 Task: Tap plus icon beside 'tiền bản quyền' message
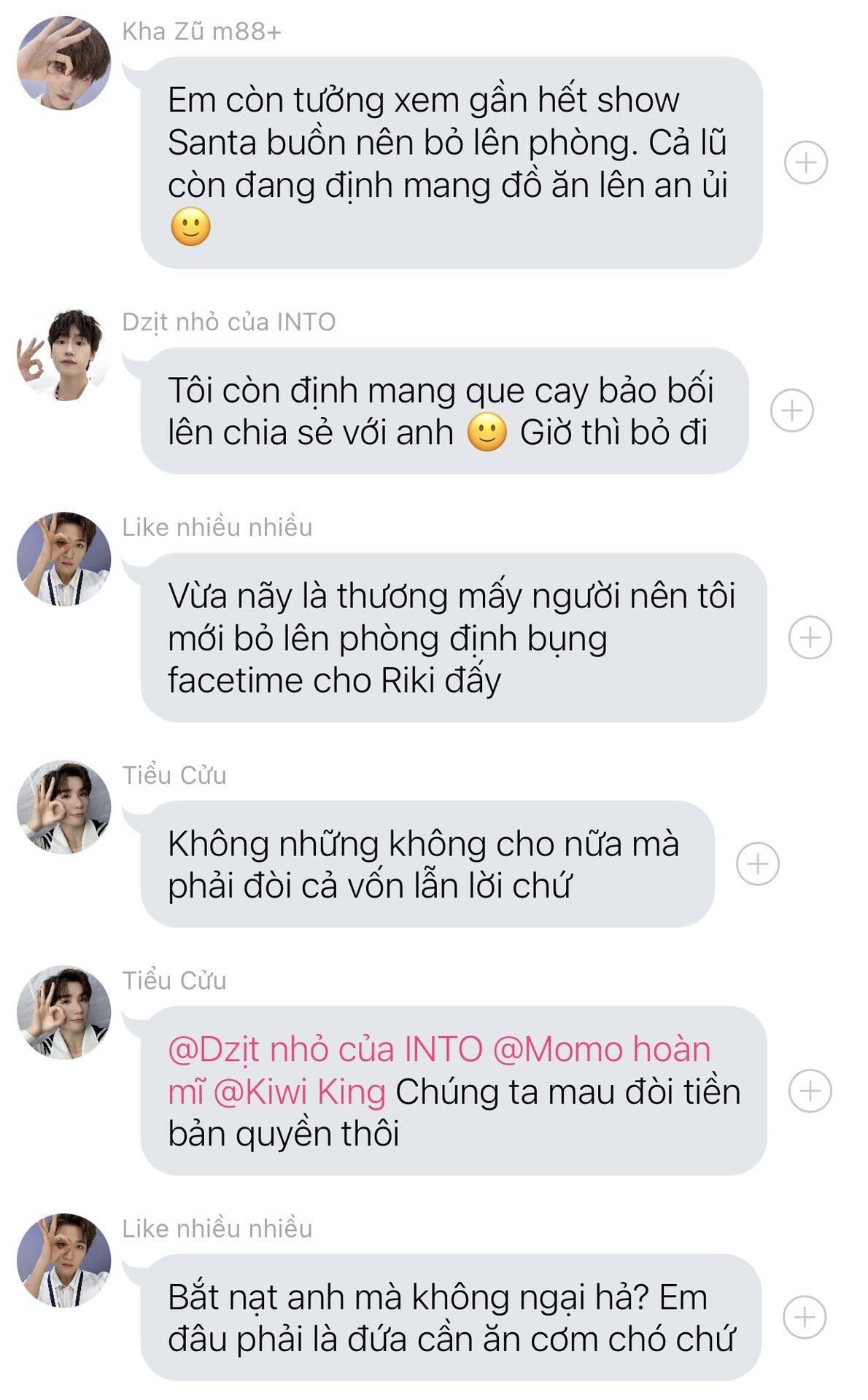tap(810, 1091)
